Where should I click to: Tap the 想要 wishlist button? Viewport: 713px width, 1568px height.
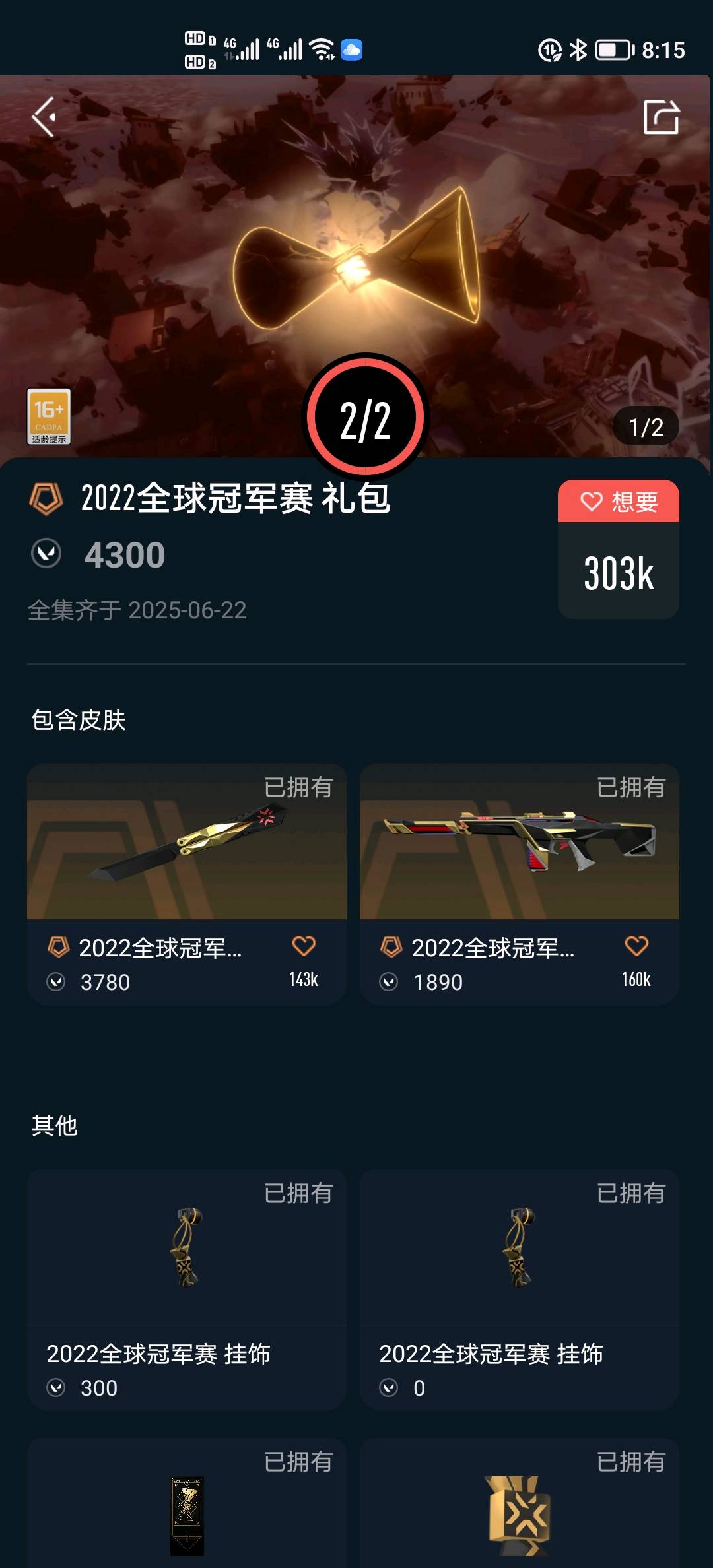(x=618, y=502)
